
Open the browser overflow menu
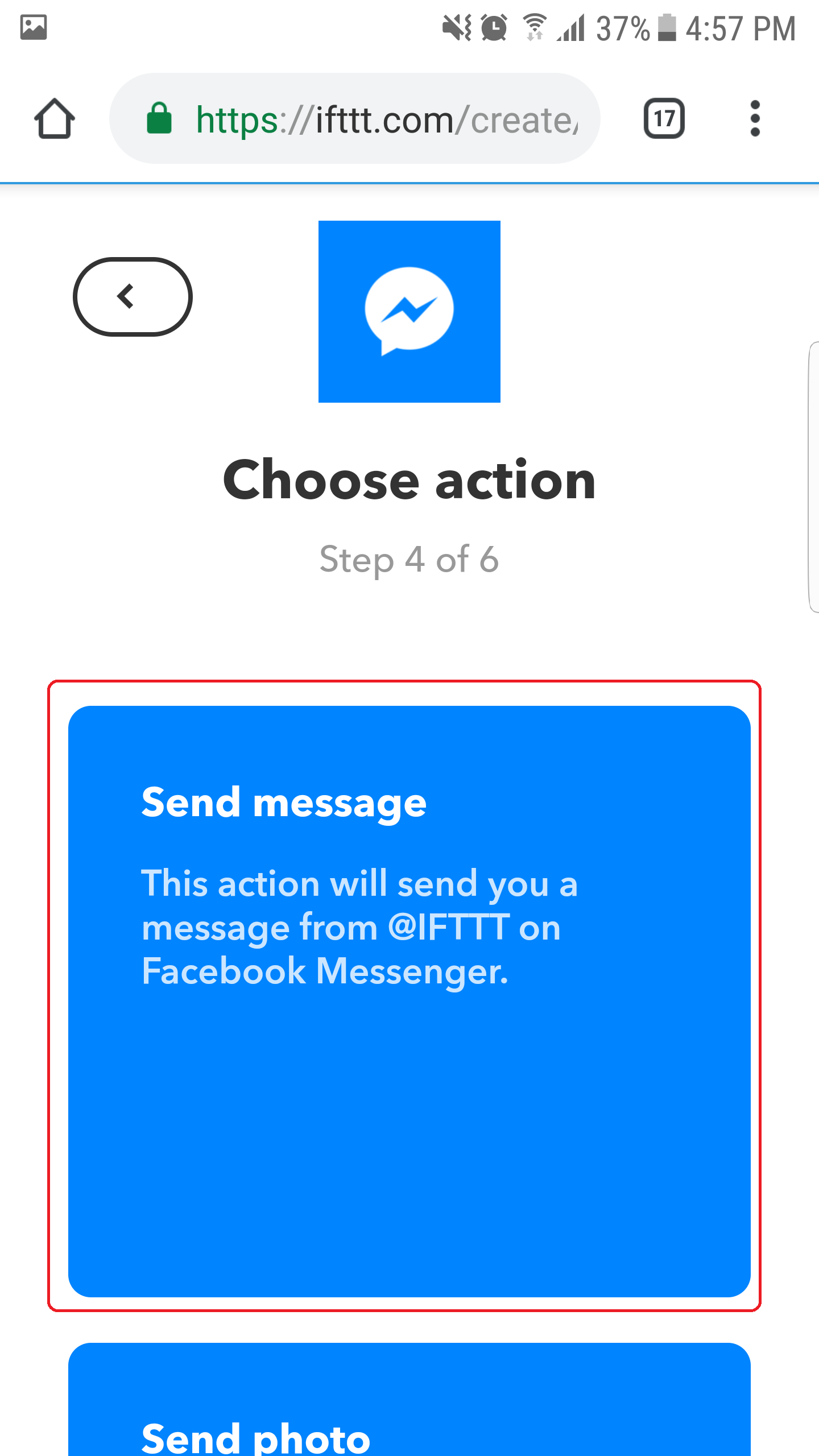pos(755,119)
